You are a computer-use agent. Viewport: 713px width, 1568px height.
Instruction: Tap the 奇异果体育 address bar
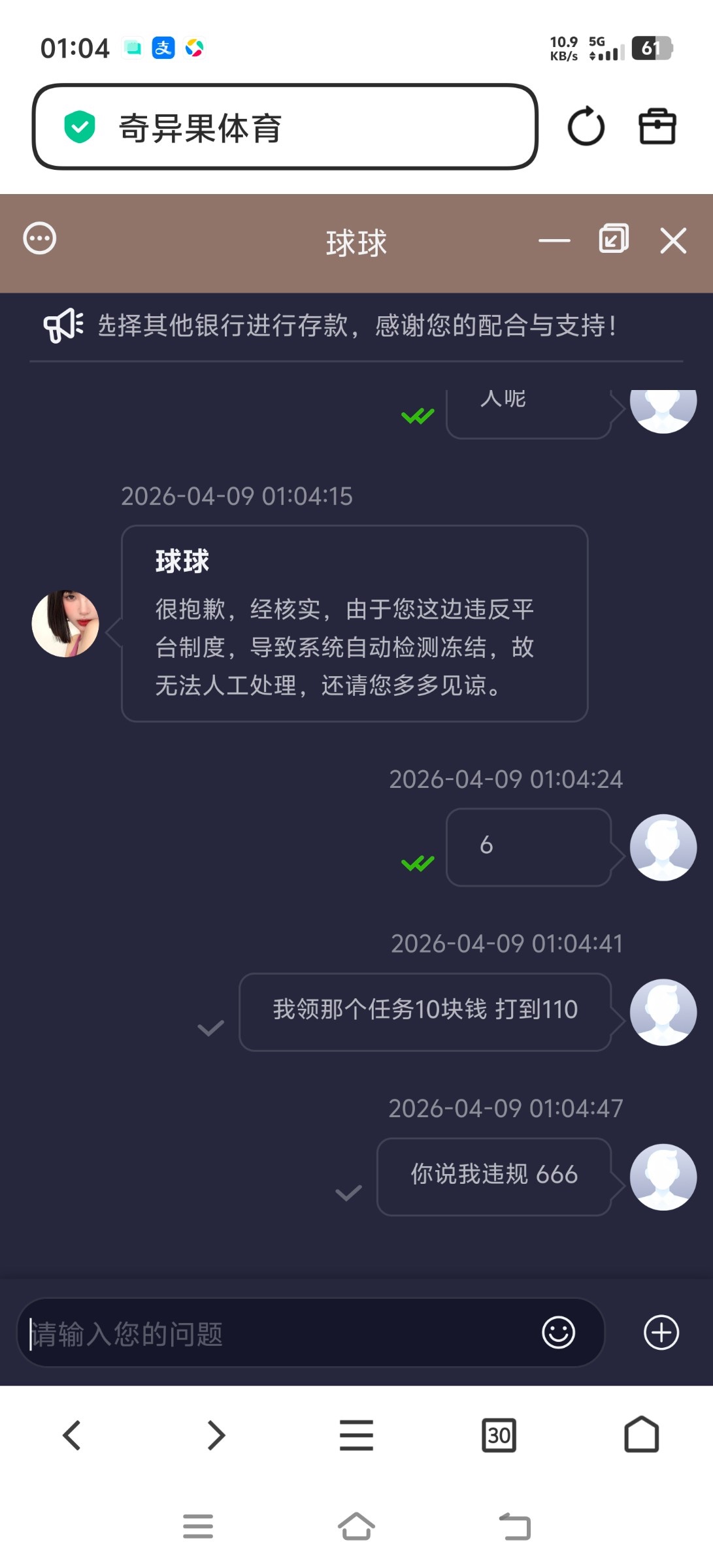tap(284, 127)
